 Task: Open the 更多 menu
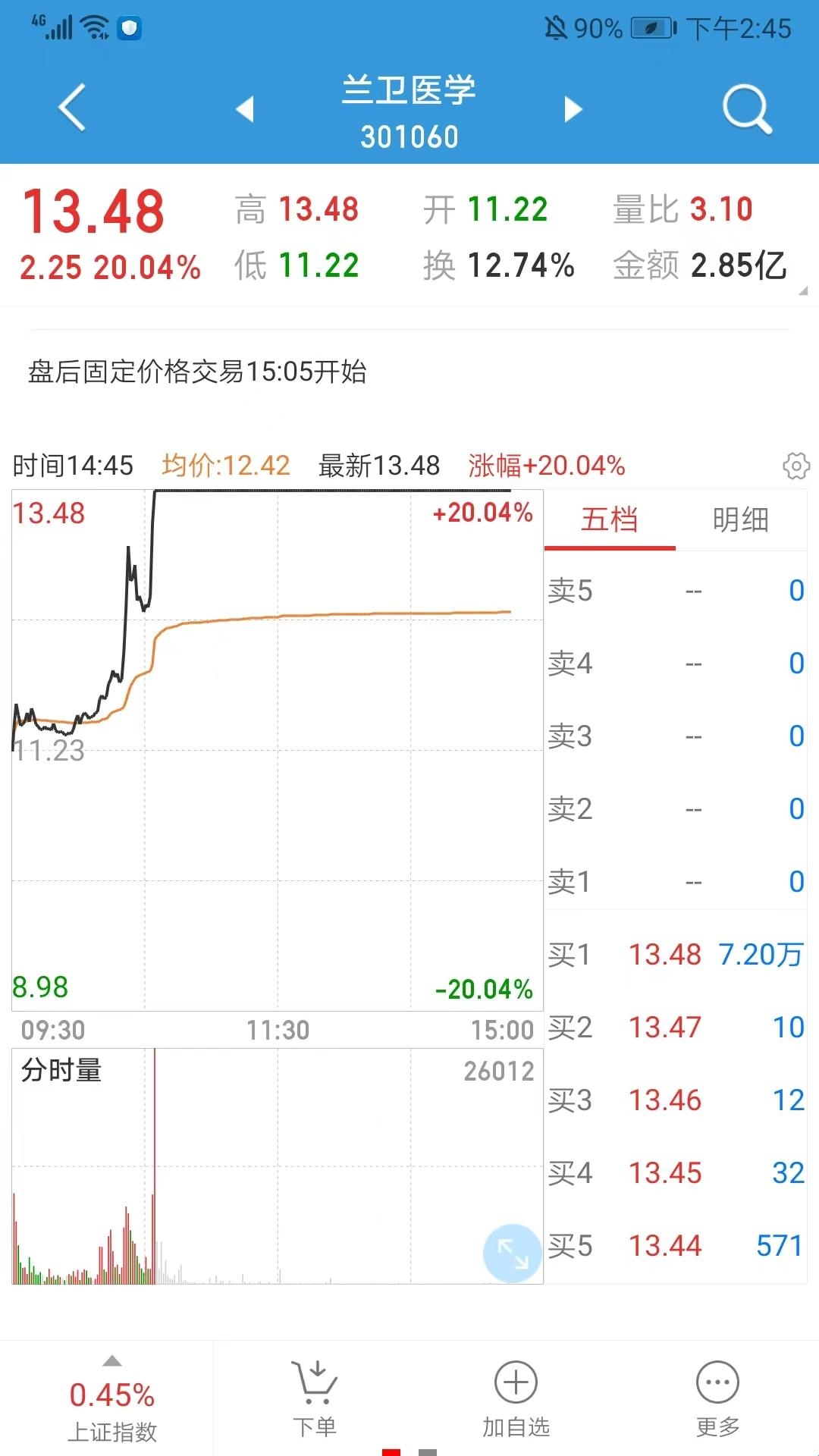pyautogui.click(x=717, y=1399)
